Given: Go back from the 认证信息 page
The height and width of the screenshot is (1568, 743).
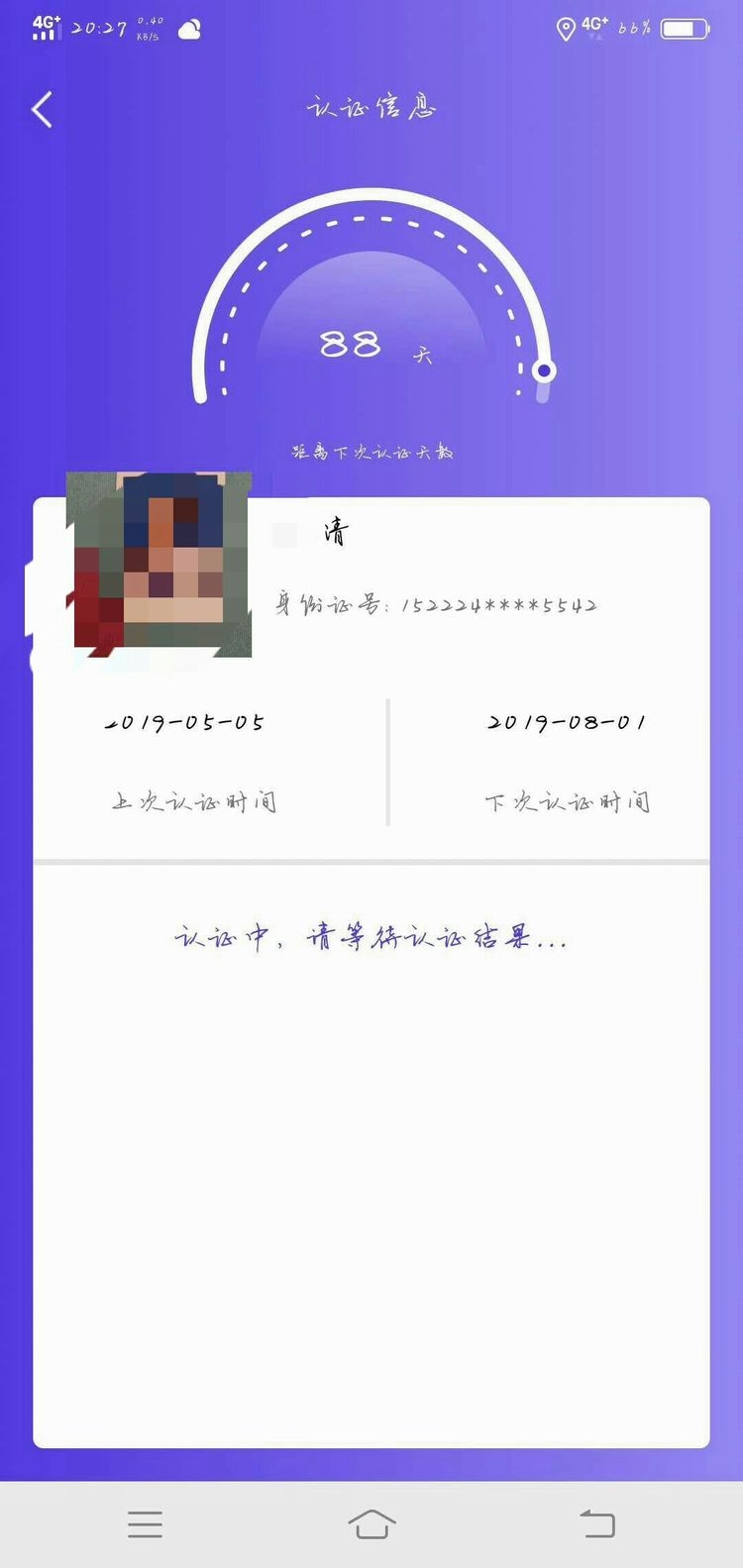Looking at the screenshot, I should pyautogui.click(x=42, y=109).
